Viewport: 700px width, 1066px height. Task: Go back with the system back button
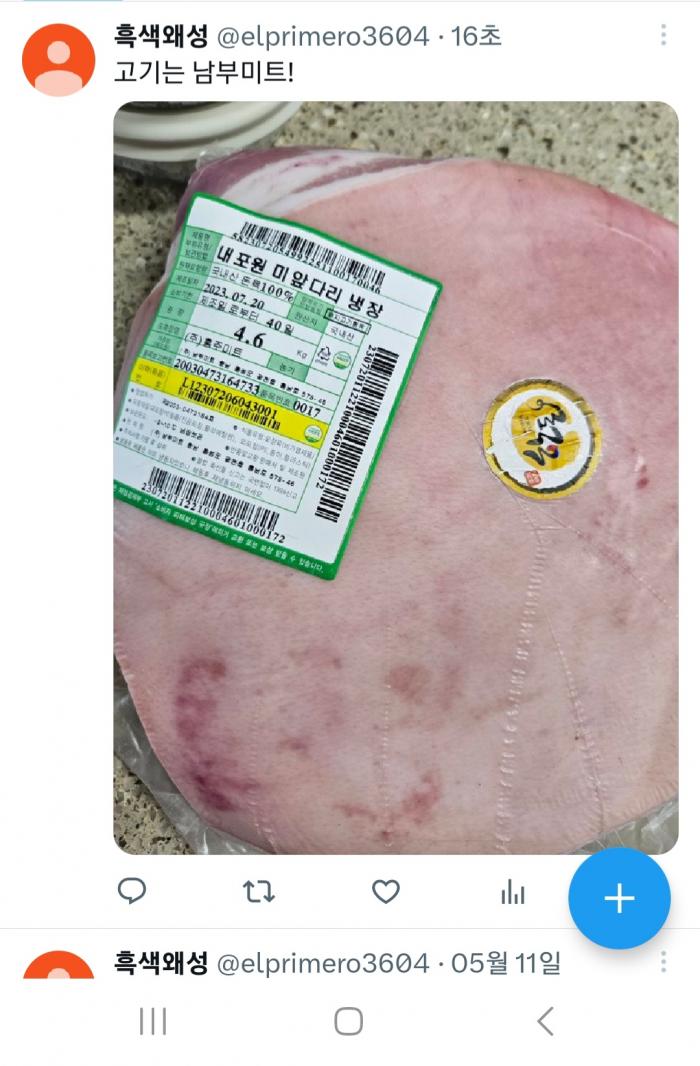[x=545, y=1021]
